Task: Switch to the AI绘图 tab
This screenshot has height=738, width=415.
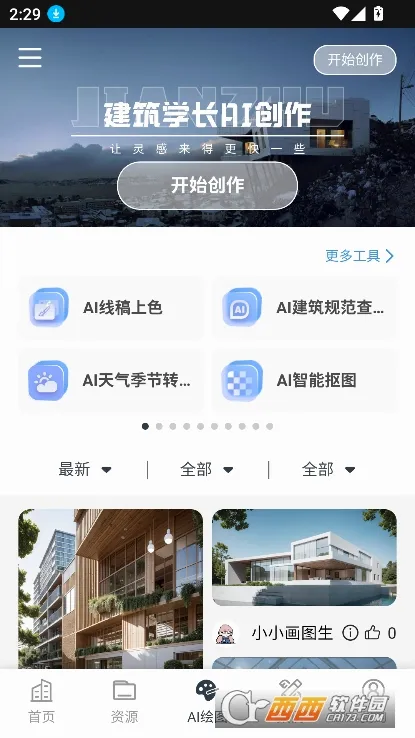Action: point(207,701)
